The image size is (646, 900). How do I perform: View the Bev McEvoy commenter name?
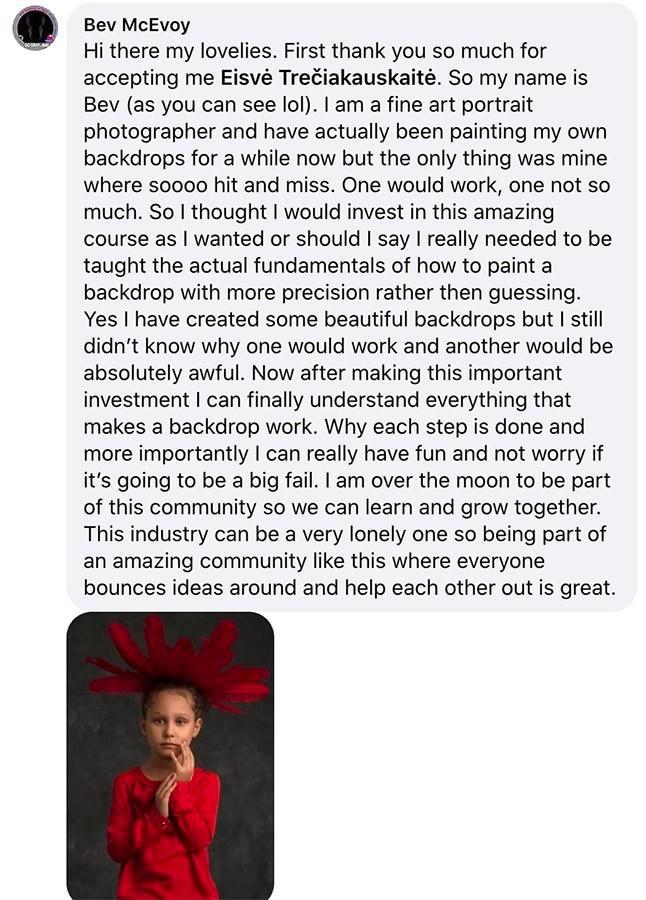[x=137, y=25]
